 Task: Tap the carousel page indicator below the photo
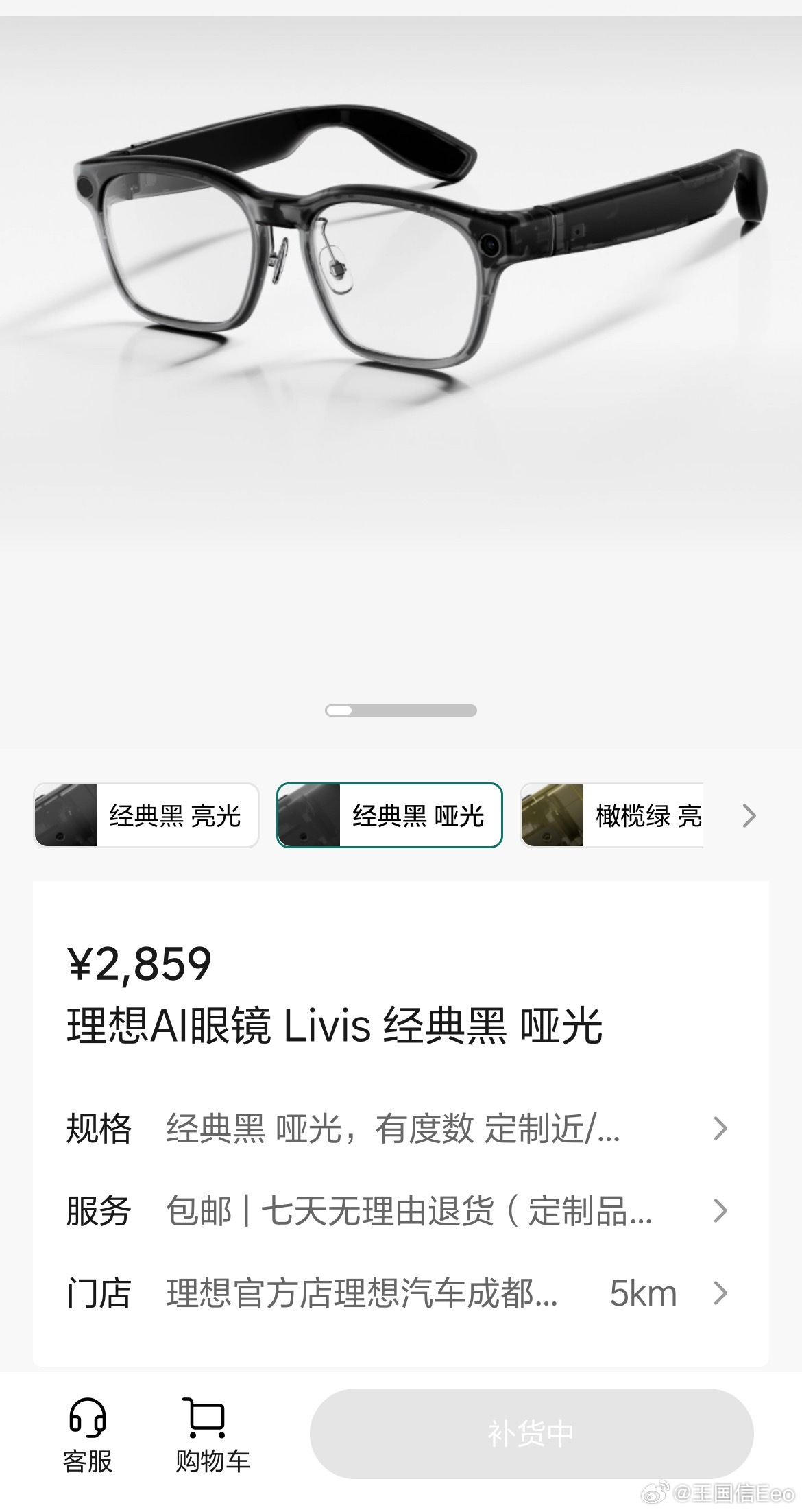click(401, 711)
